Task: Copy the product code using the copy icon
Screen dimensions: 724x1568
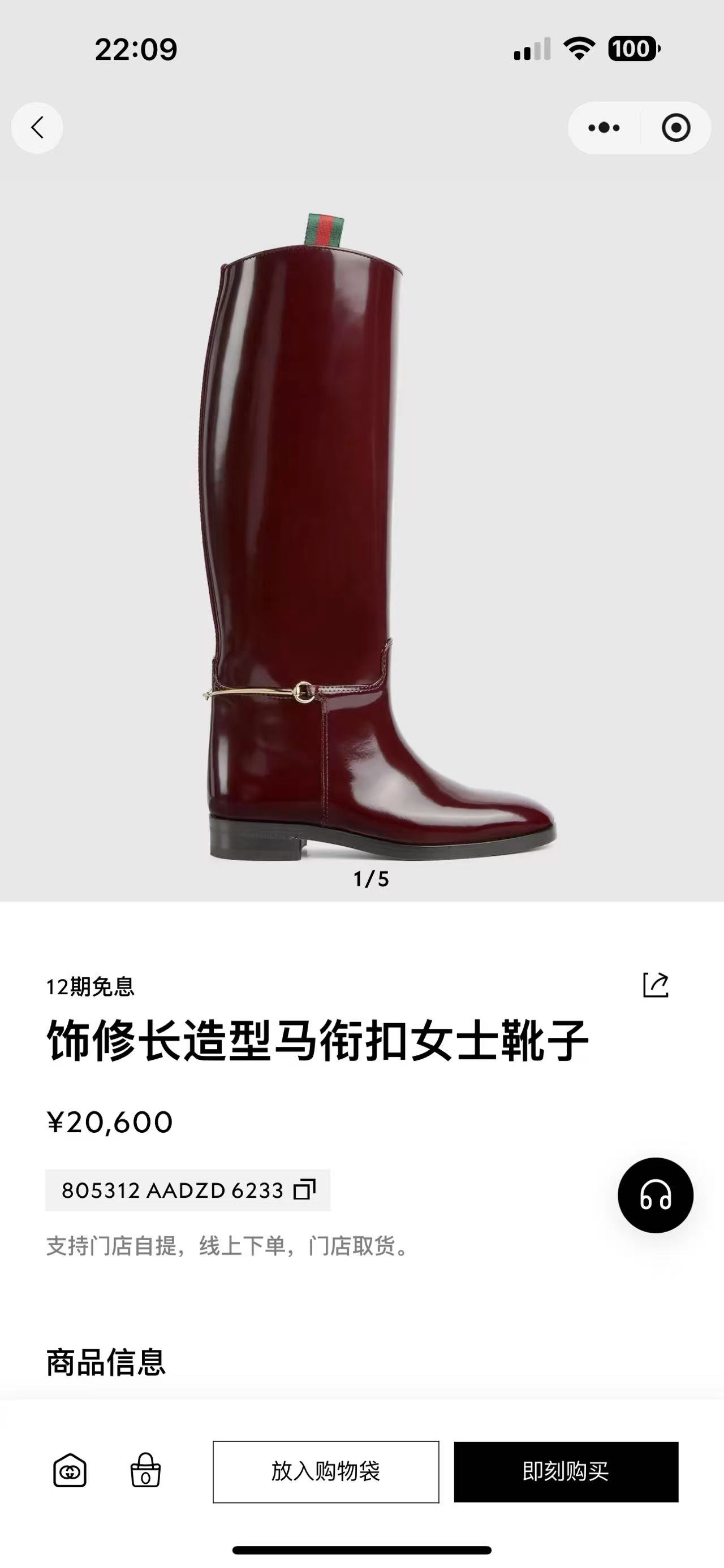Action: pos(305,1190)
